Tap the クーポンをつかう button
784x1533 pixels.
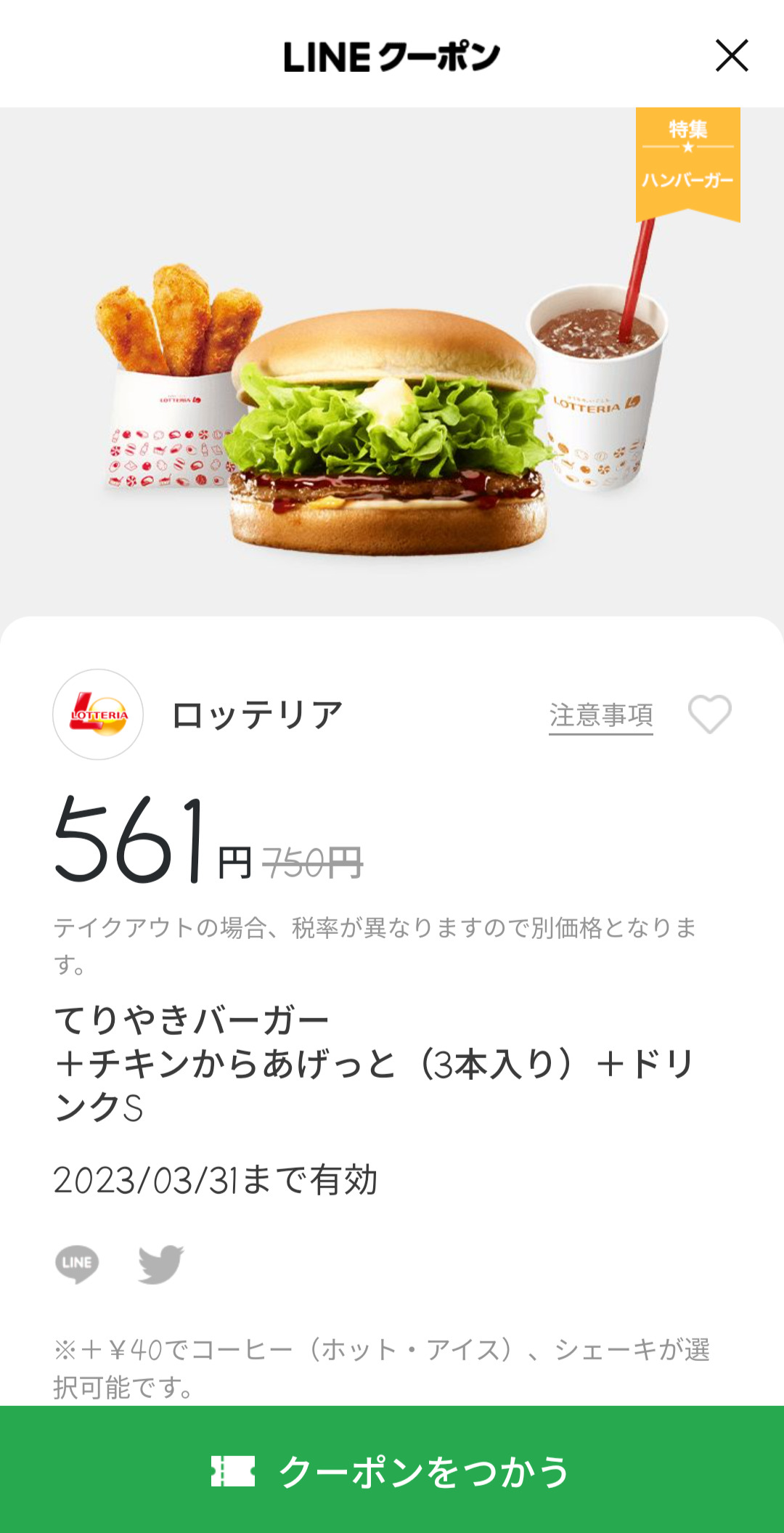tap(392, 1471)
